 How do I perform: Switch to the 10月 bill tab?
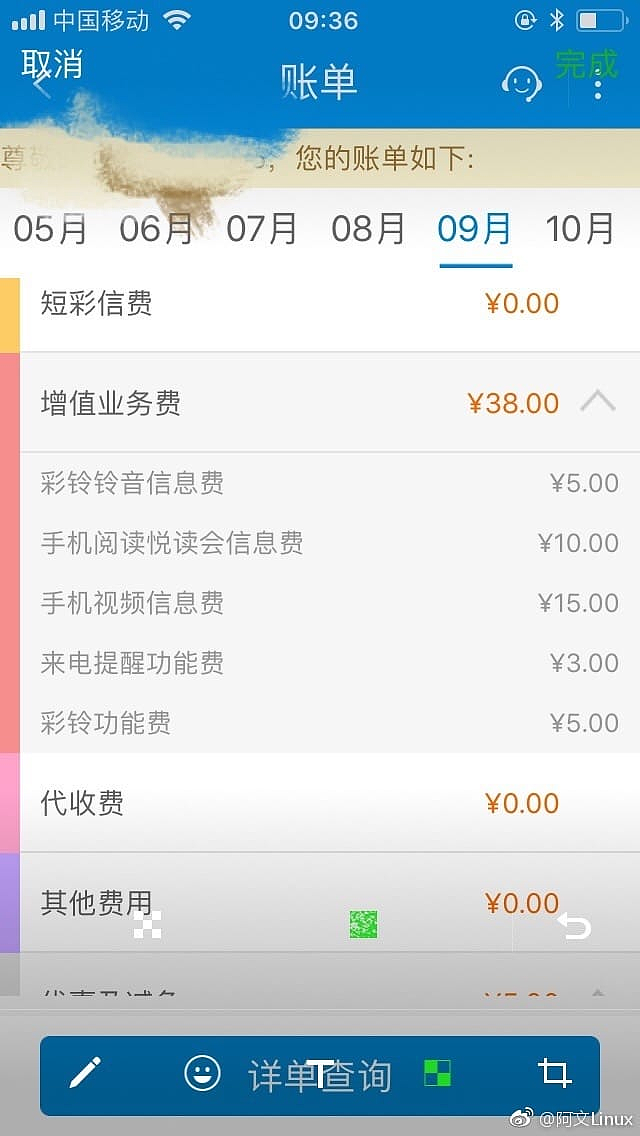[x=580, y=229]
